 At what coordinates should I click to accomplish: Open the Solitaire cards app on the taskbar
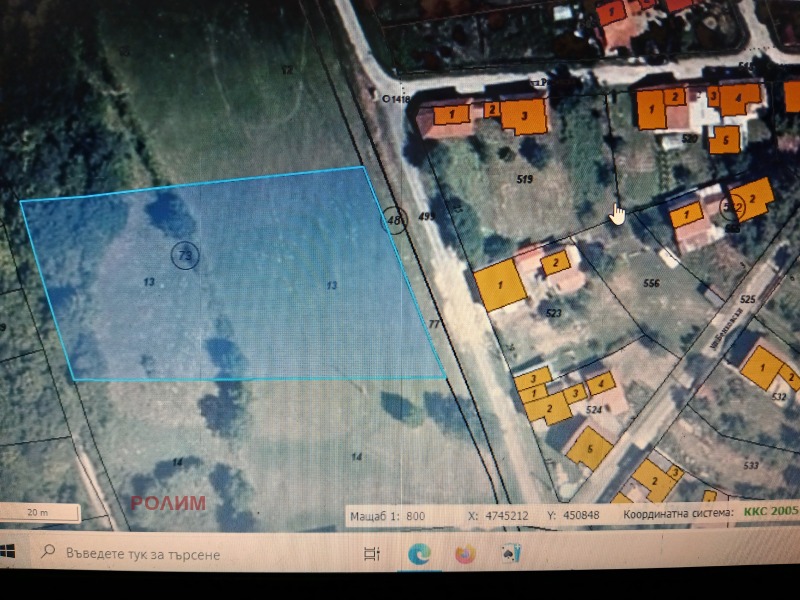point(510,553)
